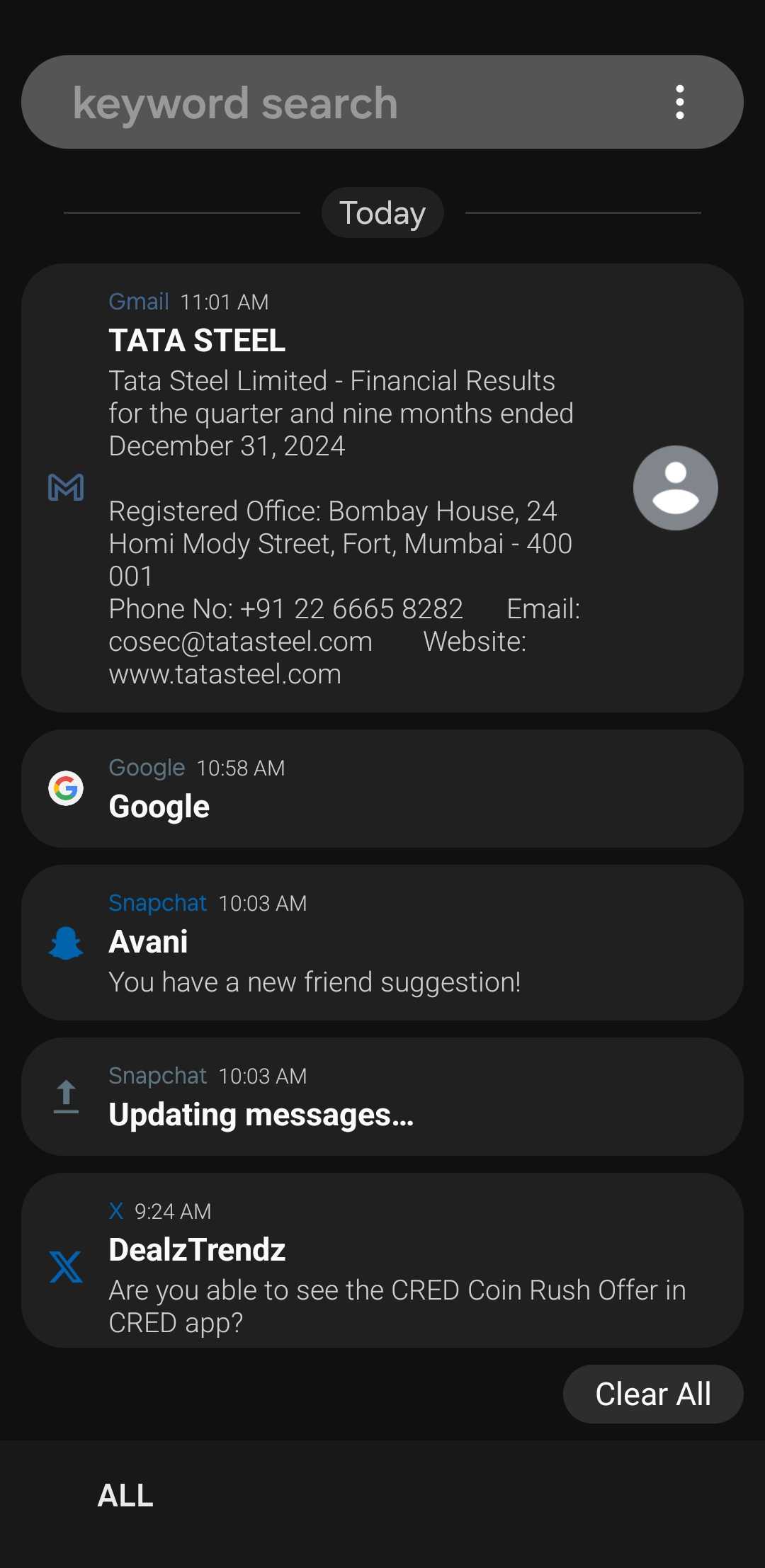
Task: Open Avani's Snapchat friend suggestion
Action: (x=382, y=943)
